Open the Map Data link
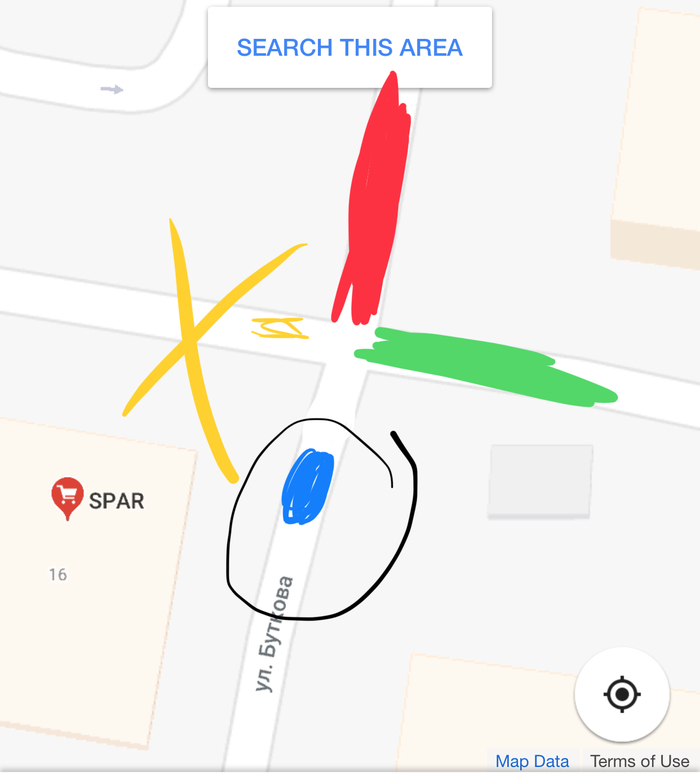The image size is (700, 776). point(532,762)
